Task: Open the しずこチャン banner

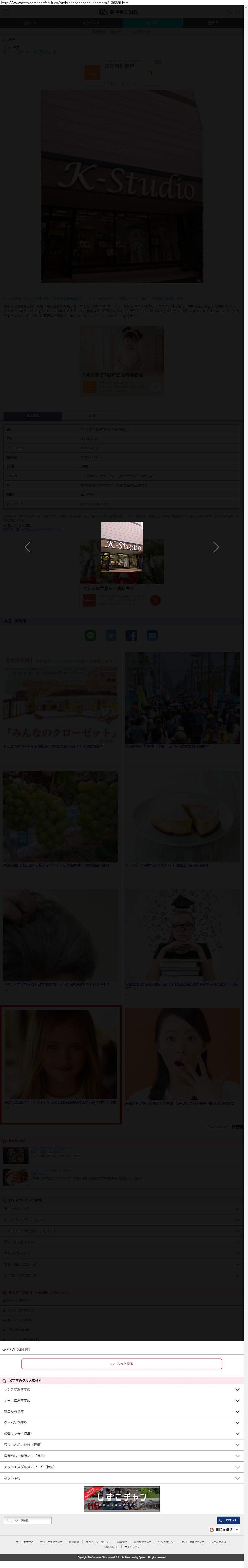Action: coord(122,1499)
